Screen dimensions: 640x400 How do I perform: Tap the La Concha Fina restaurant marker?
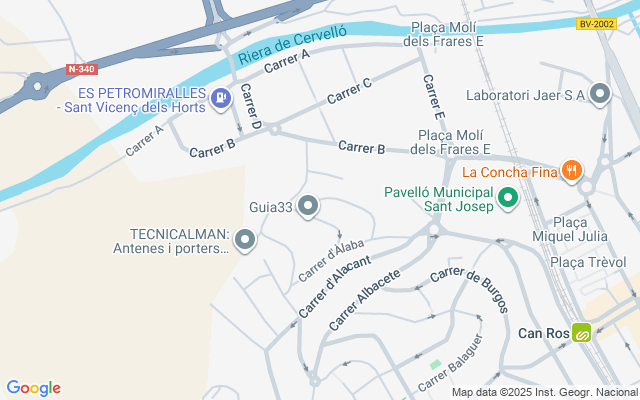(x=572, y=170)
